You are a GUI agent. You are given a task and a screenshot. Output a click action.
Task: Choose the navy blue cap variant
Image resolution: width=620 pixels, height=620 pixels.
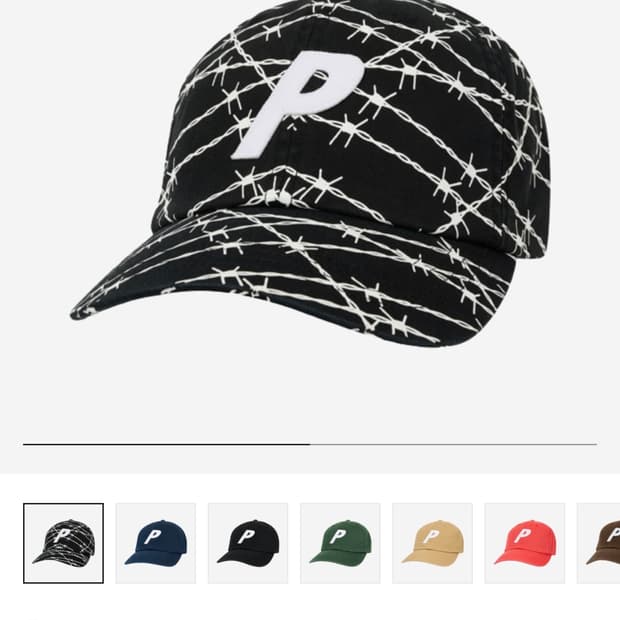click(x=155, y=543)
